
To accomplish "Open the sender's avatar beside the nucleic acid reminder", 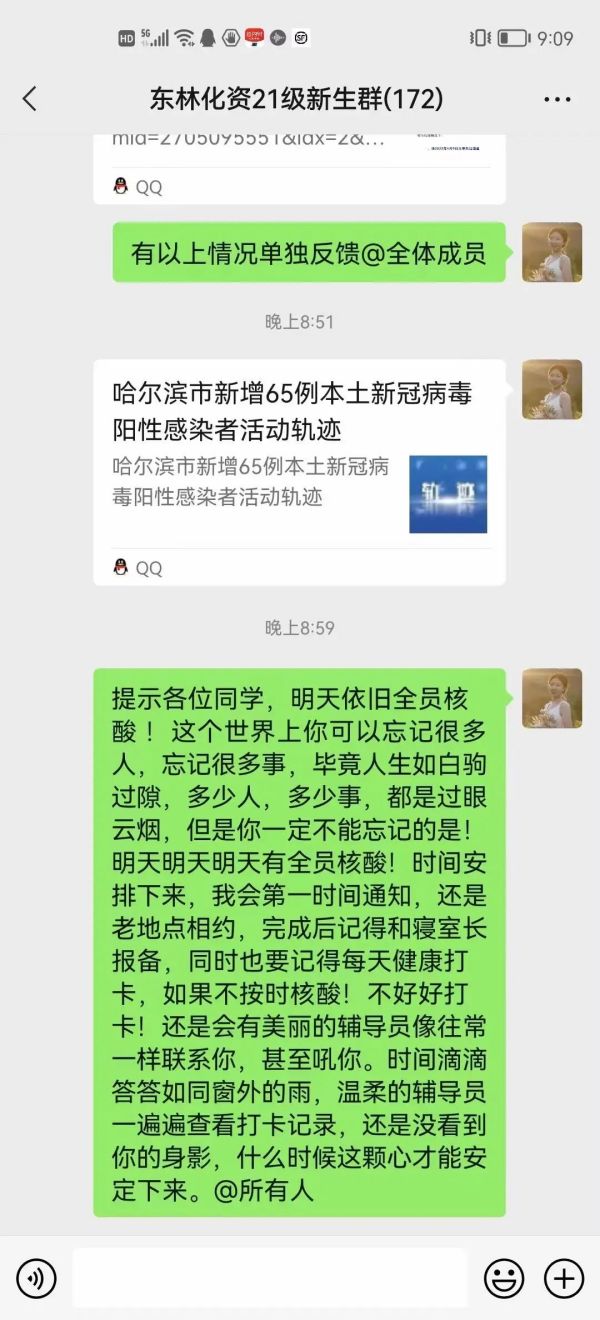I will tap(552, 699).
